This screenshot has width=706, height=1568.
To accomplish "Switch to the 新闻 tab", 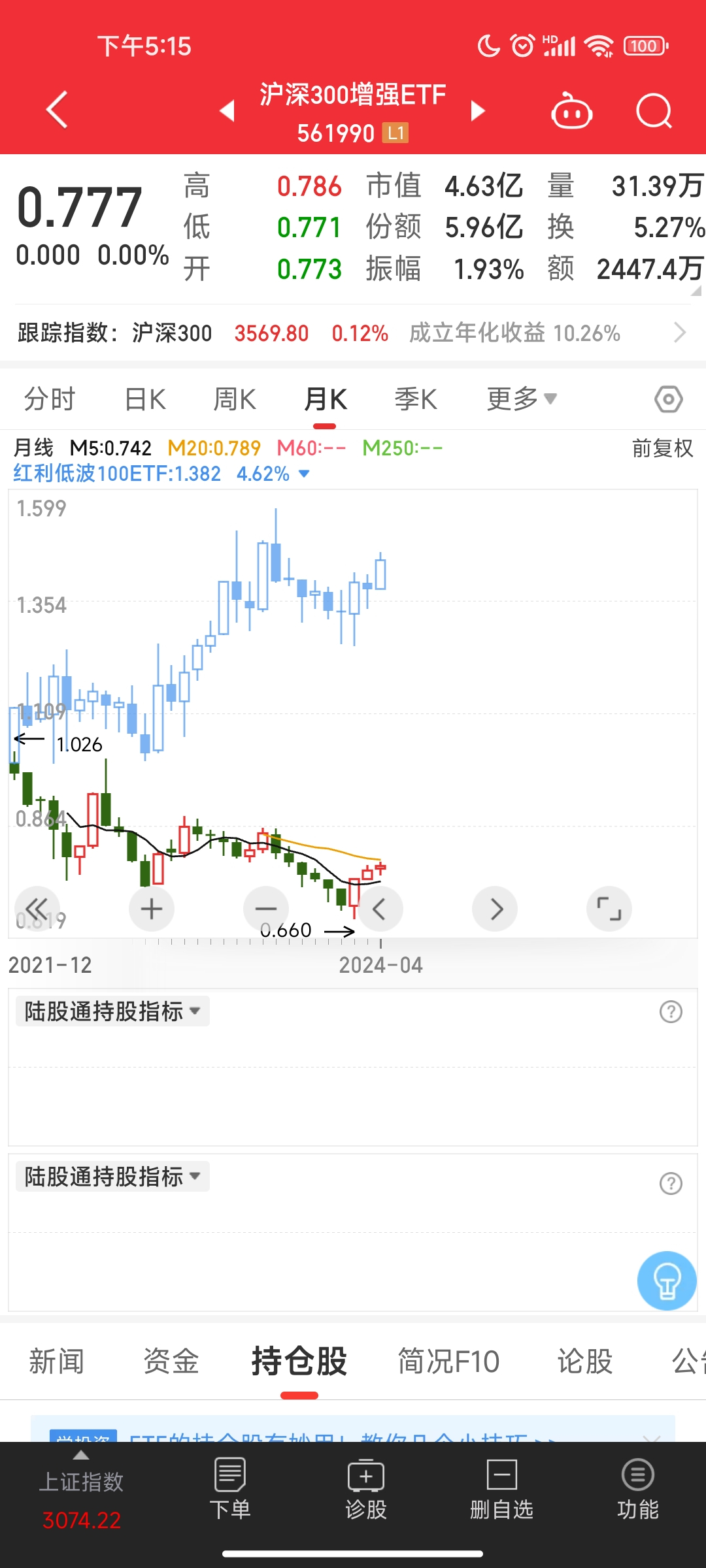I will (x=57, y=1362).
